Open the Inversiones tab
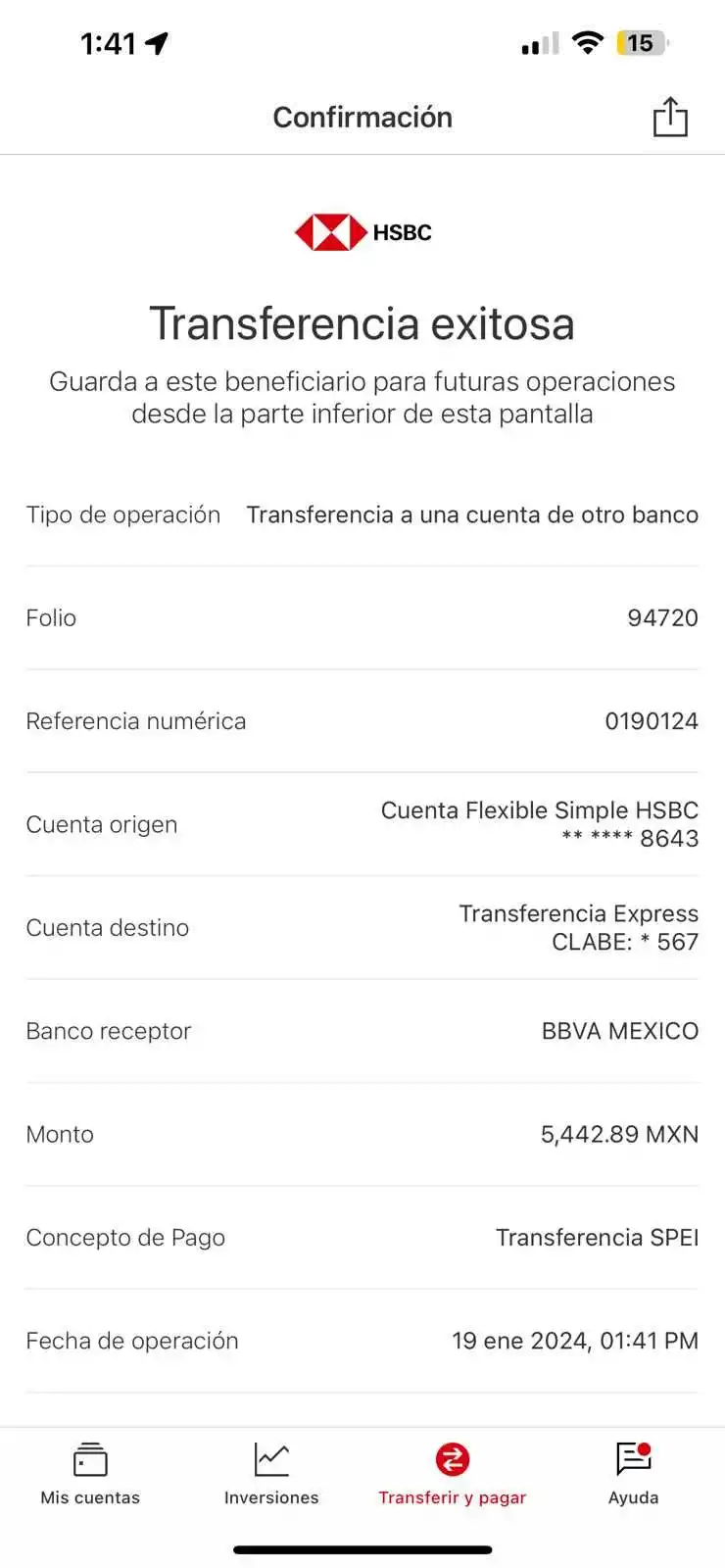The height and width of the screenshot is (1568, 725). (271, 1473)
